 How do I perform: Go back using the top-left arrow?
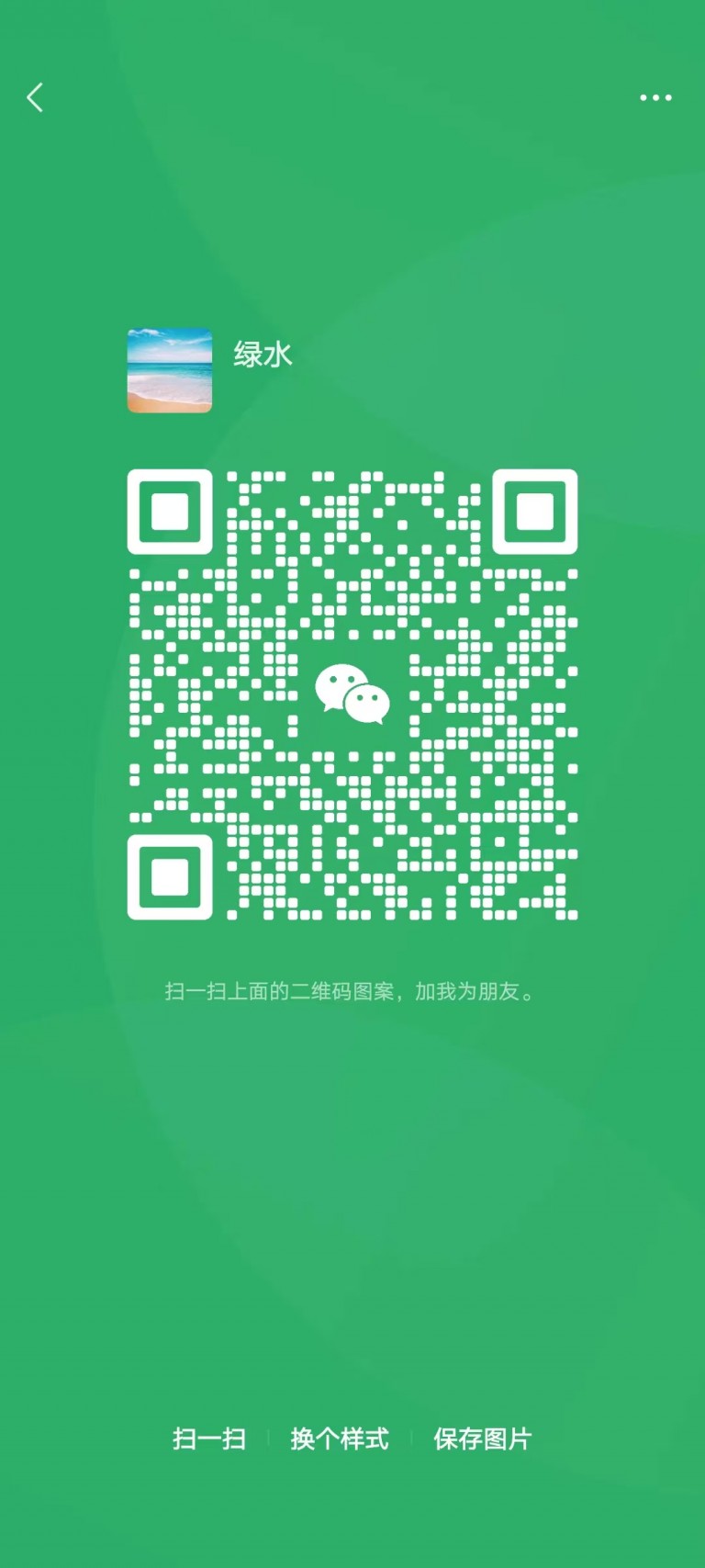coord(35,97)
